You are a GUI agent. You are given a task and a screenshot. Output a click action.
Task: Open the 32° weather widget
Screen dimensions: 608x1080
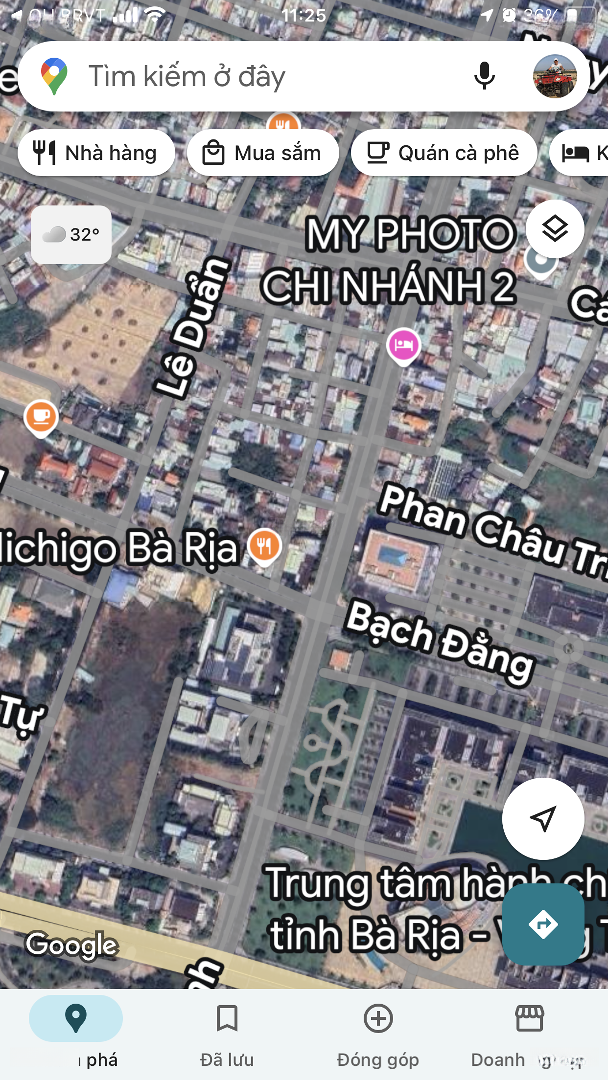coord(72,235)
